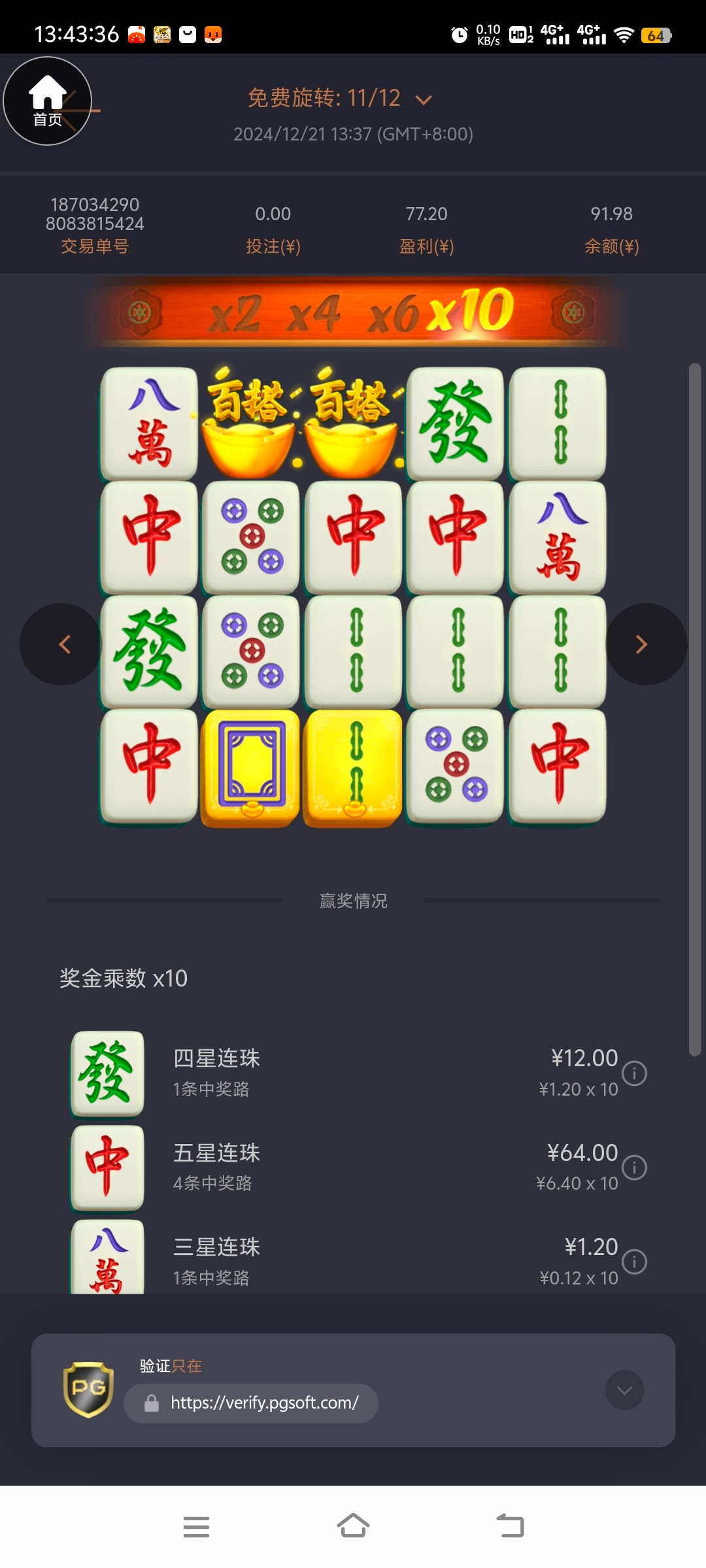Show info for the ¥12.00 四星连珠 win

click(633, 1073)
